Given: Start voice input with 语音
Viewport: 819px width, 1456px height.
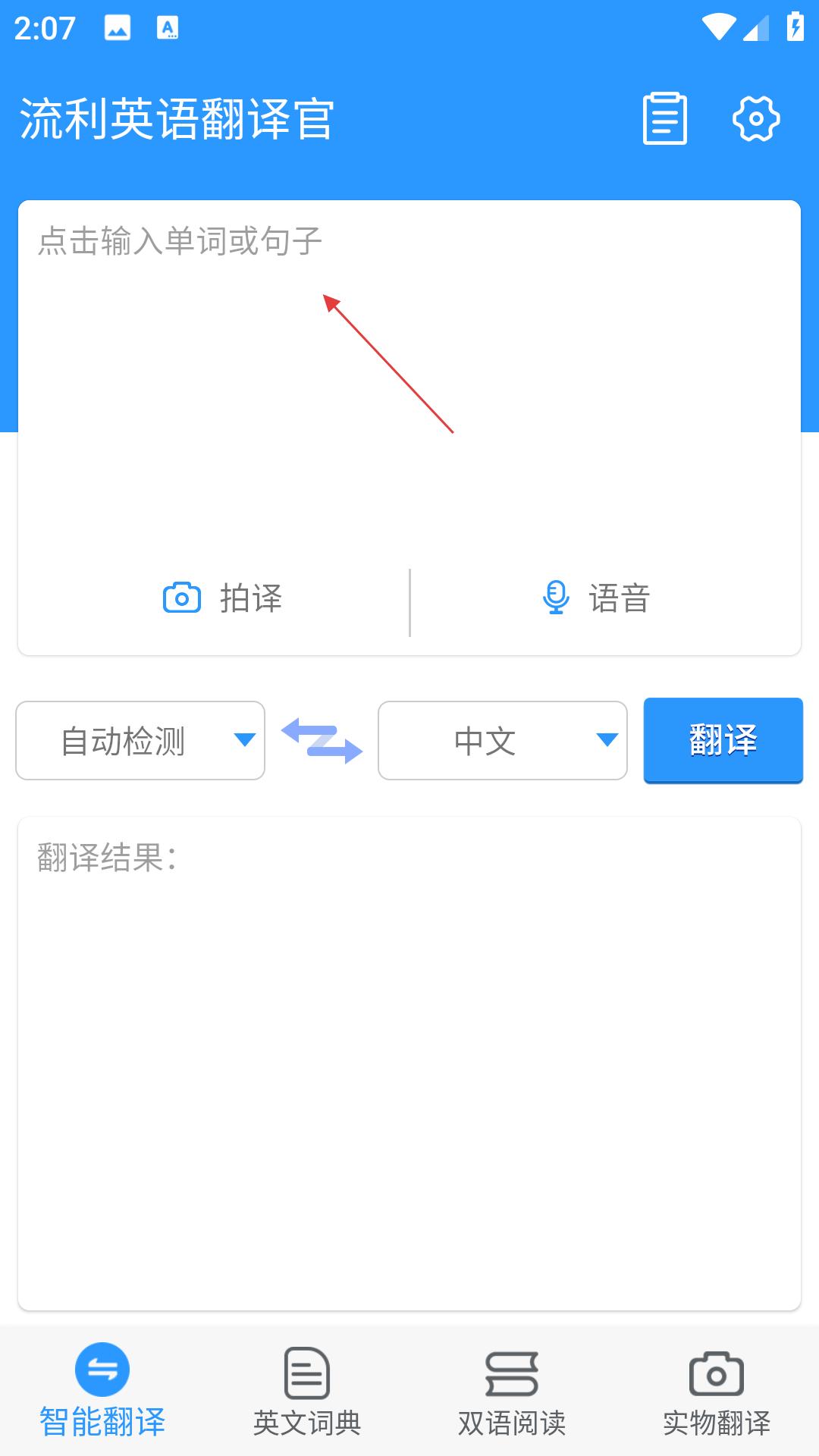Looking at the screenshot, I should pos(598,598).
